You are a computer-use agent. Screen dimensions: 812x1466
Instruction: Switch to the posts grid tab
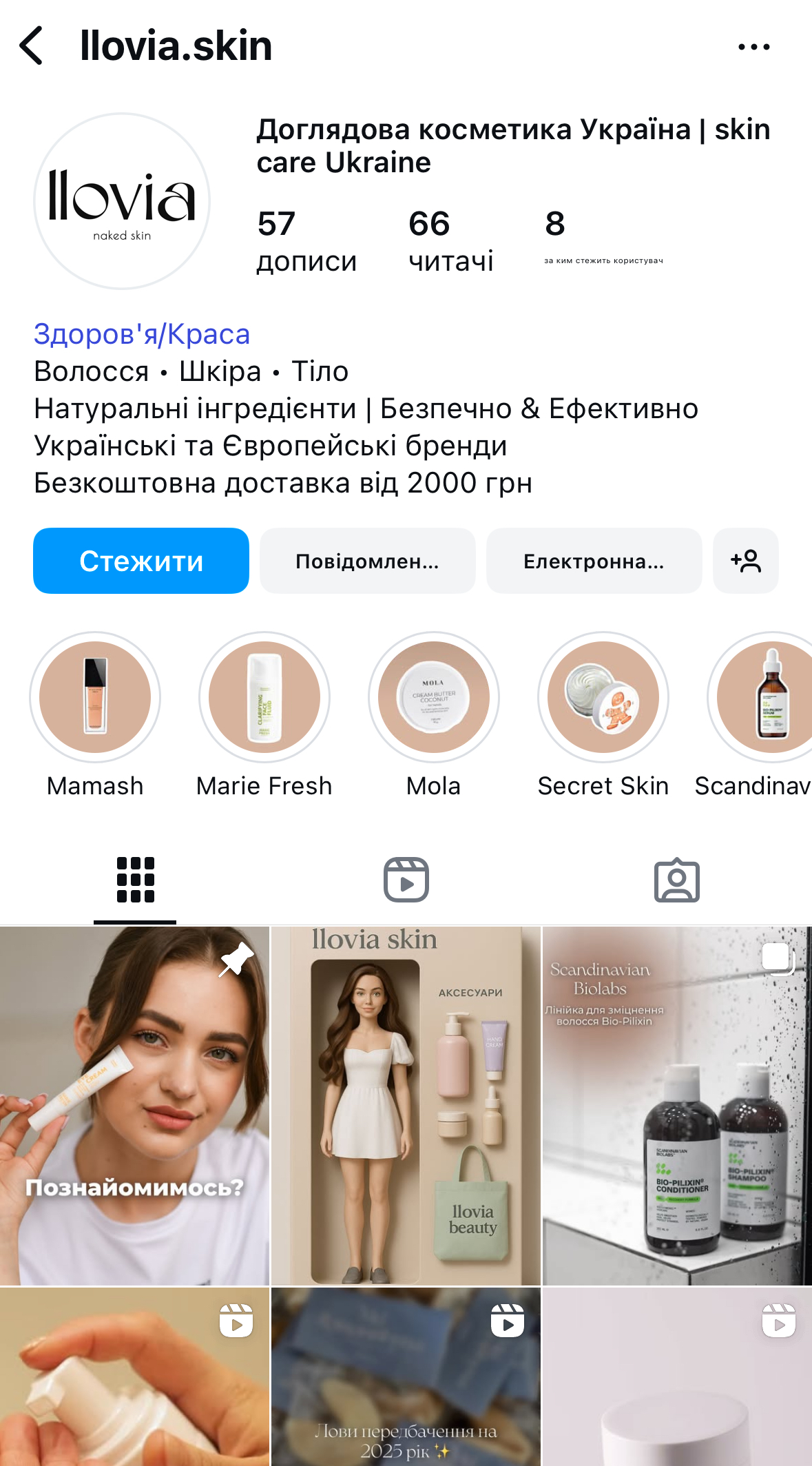135,880
